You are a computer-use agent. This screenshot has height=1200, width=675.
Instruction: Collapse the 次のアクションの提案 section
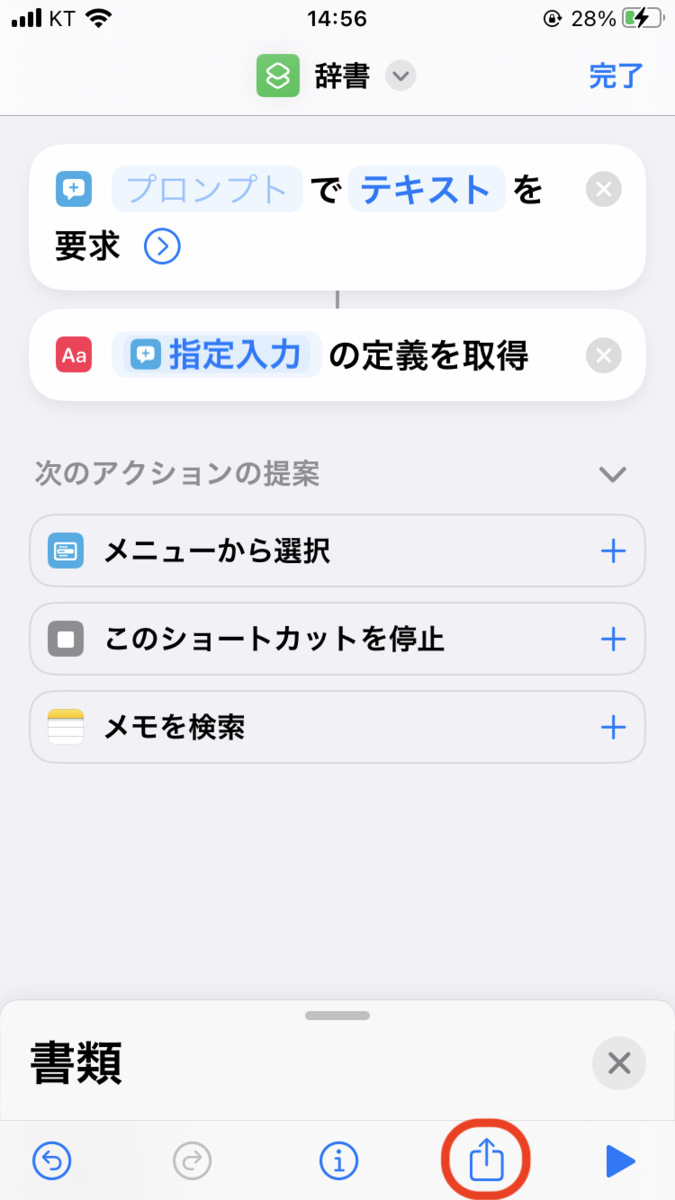pos(611,473)
